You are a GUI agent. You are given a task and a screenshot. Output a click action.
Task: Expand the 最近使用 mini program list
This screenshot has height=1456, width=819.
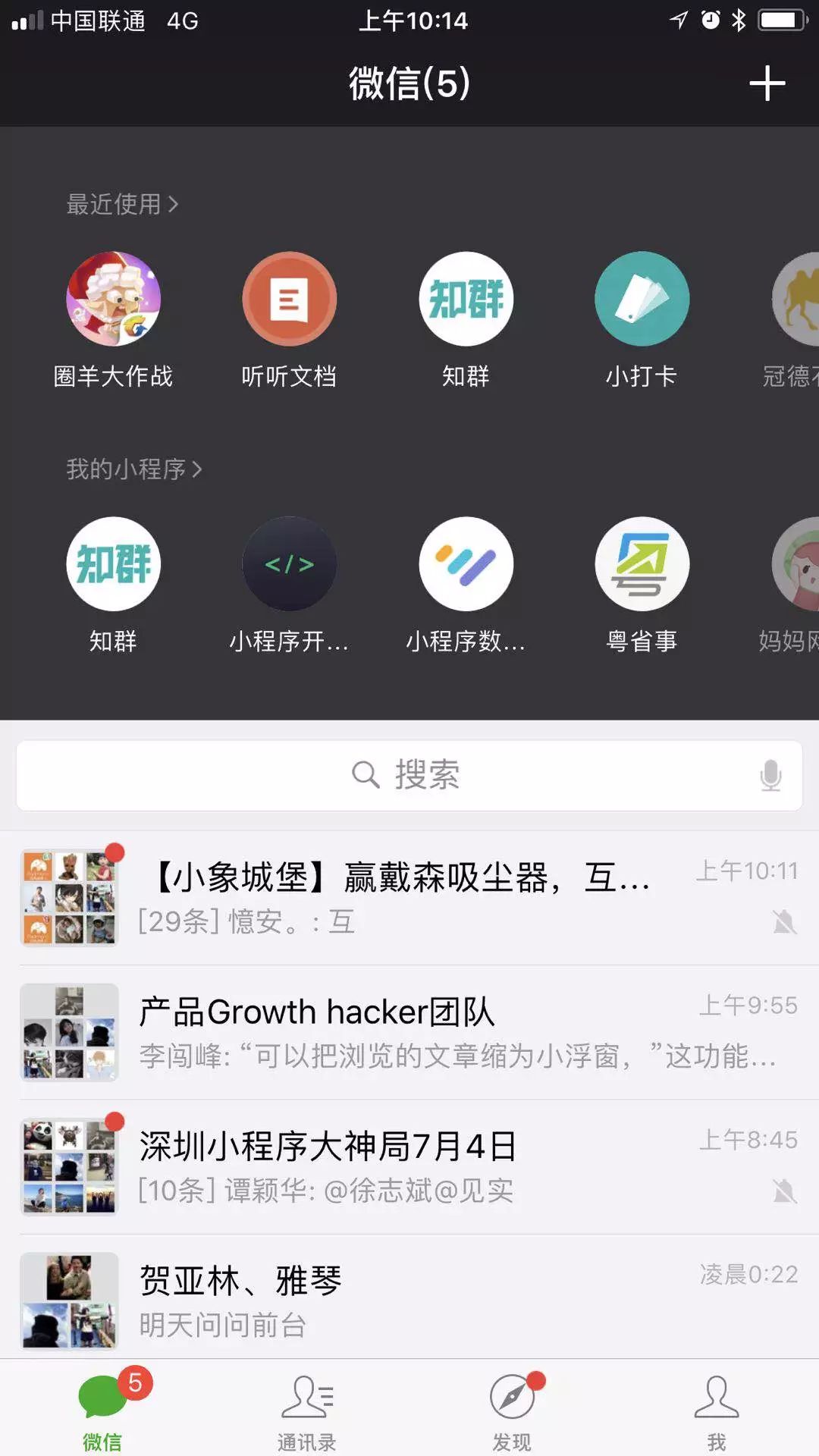coord(122,204)
